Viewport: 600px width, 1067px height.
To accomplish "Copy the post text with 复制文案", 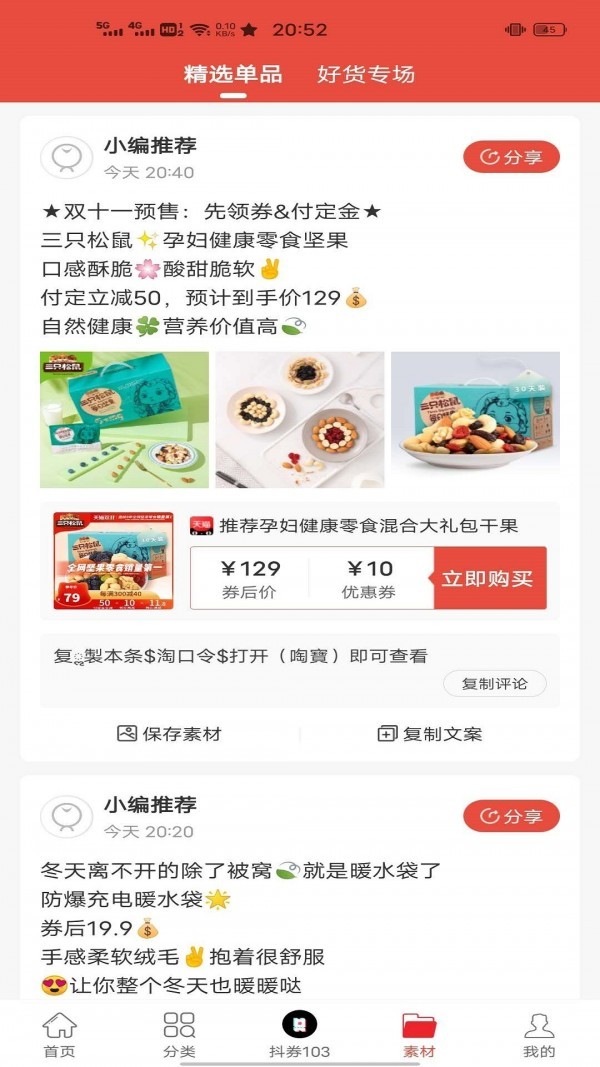I will (x=429, y=734).
